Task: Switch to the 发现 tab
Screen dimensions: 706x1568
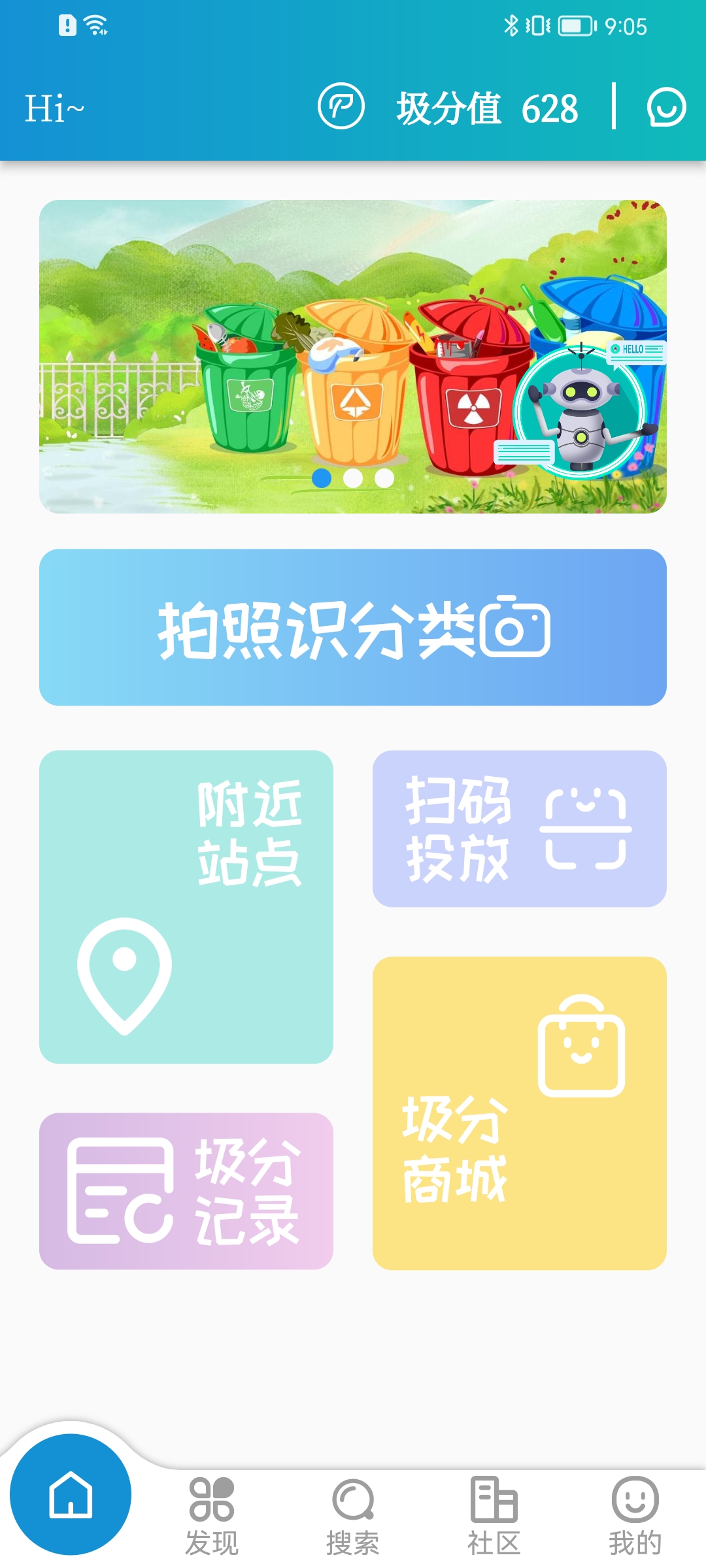Action: (212, 1516)
